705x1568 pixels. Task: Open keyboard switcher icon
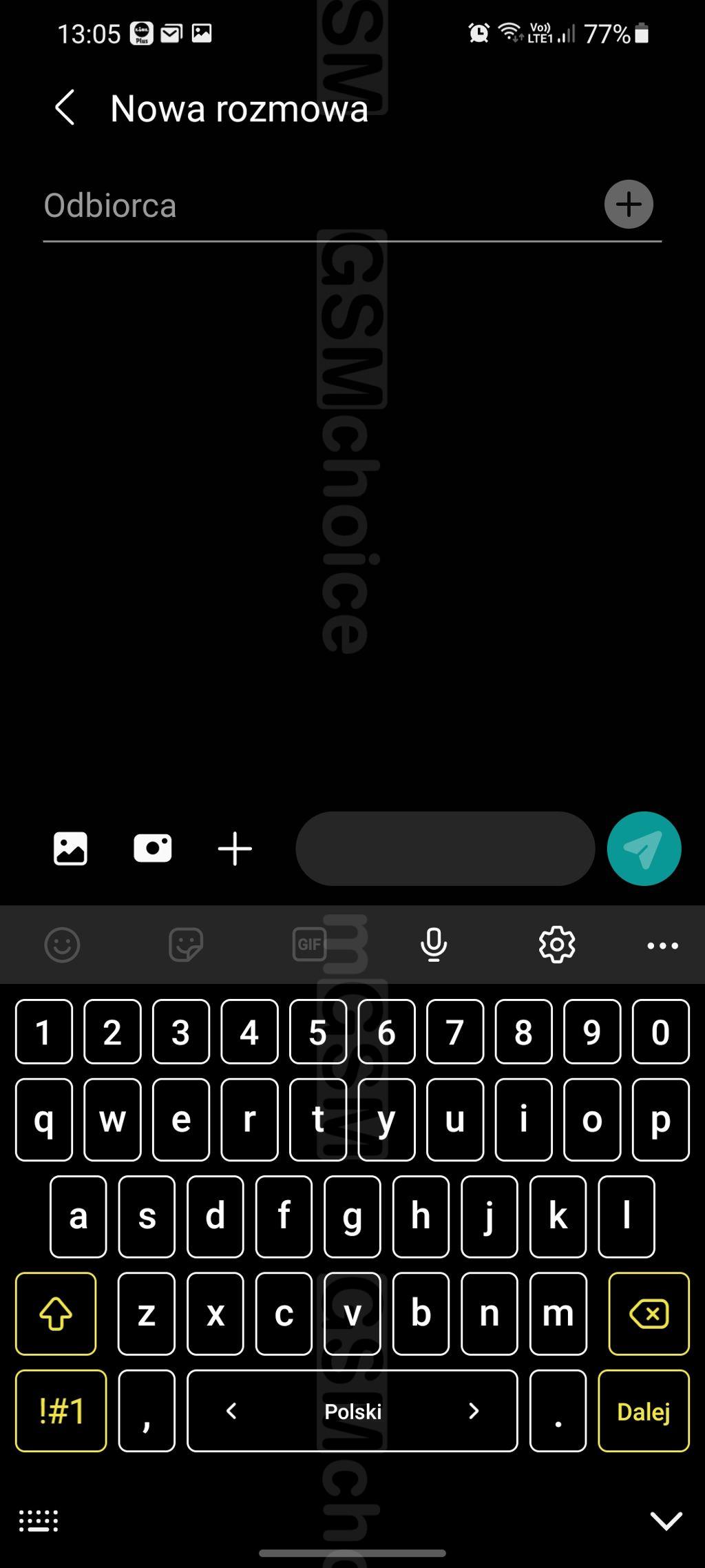coord(39,1521)
